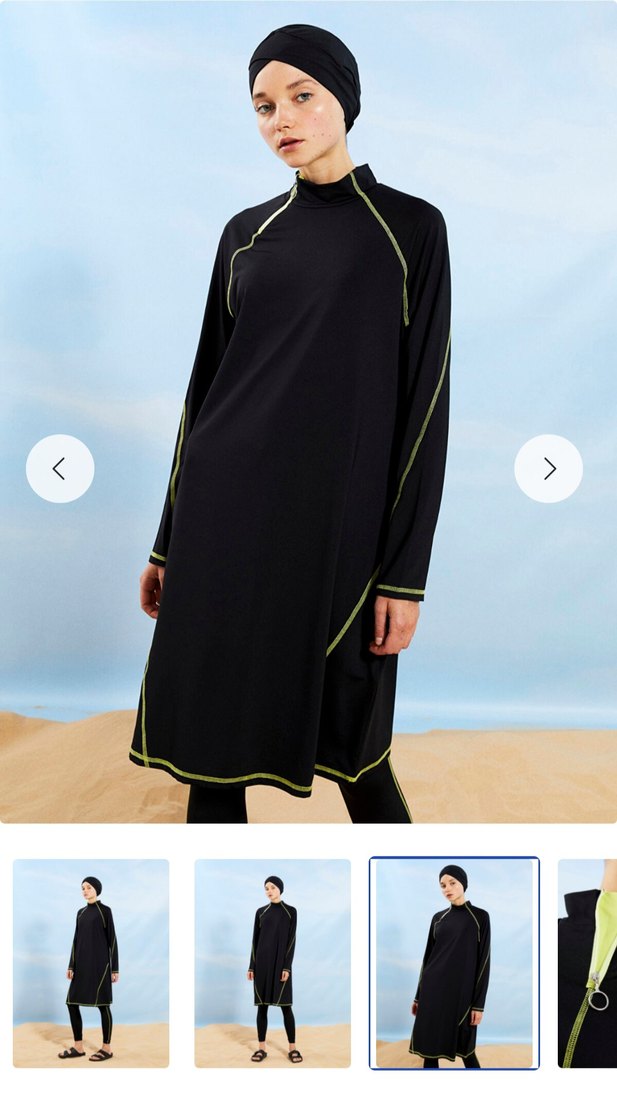
Task: Advance to the next product photo
Action: click(548, 468)
